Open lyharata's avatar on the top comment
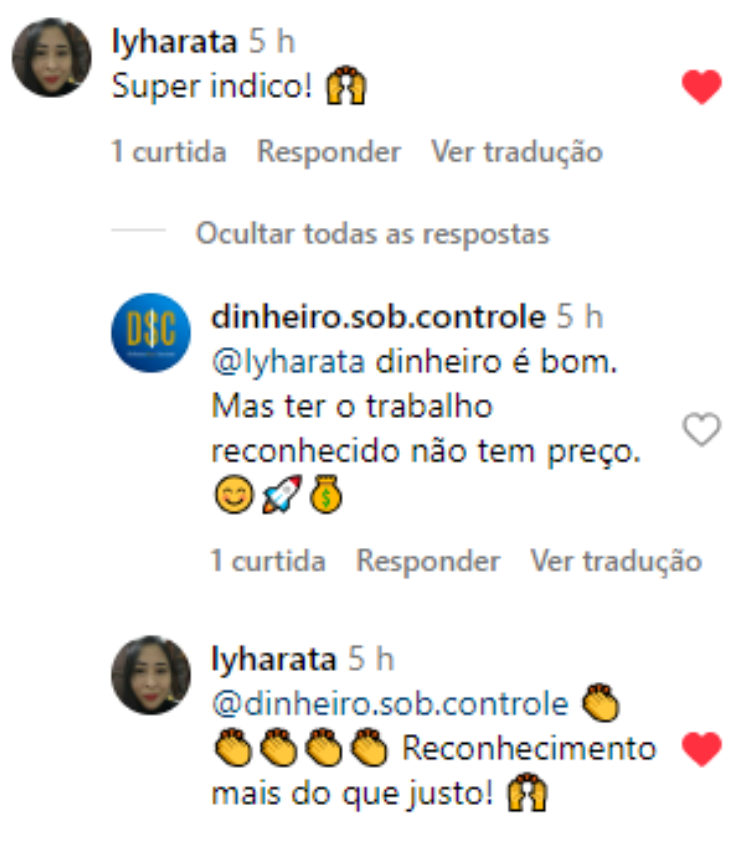This screenshot has height=844, width=748. (51, 57)
